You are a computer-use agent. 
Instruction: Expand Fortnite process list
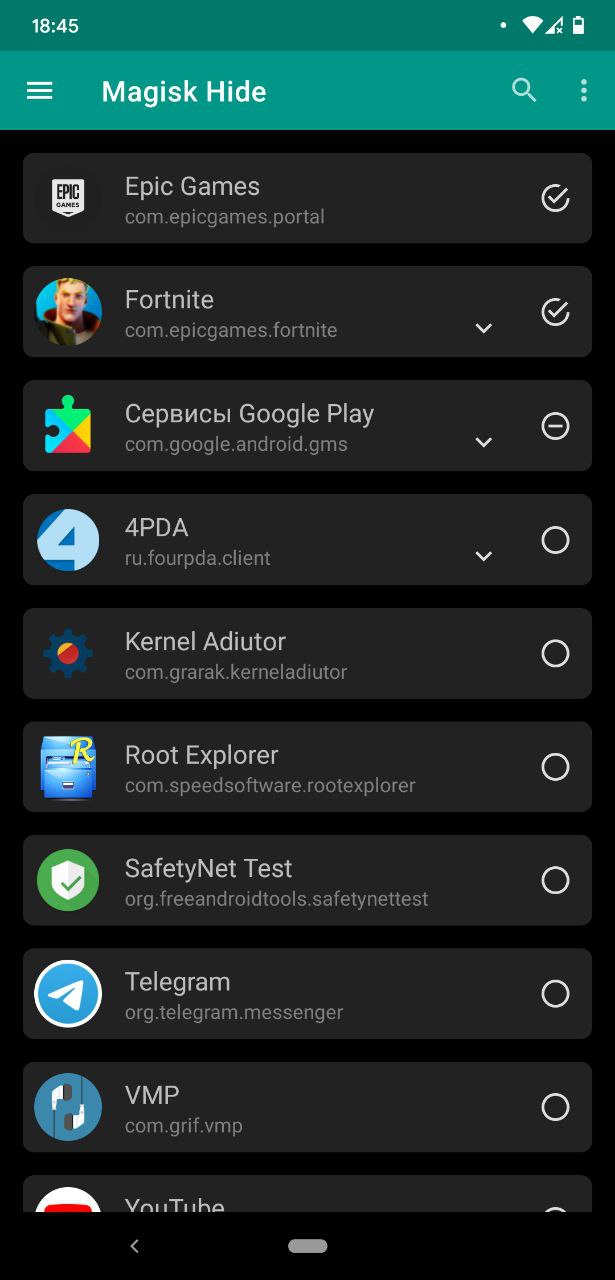[x=484, y=328]
